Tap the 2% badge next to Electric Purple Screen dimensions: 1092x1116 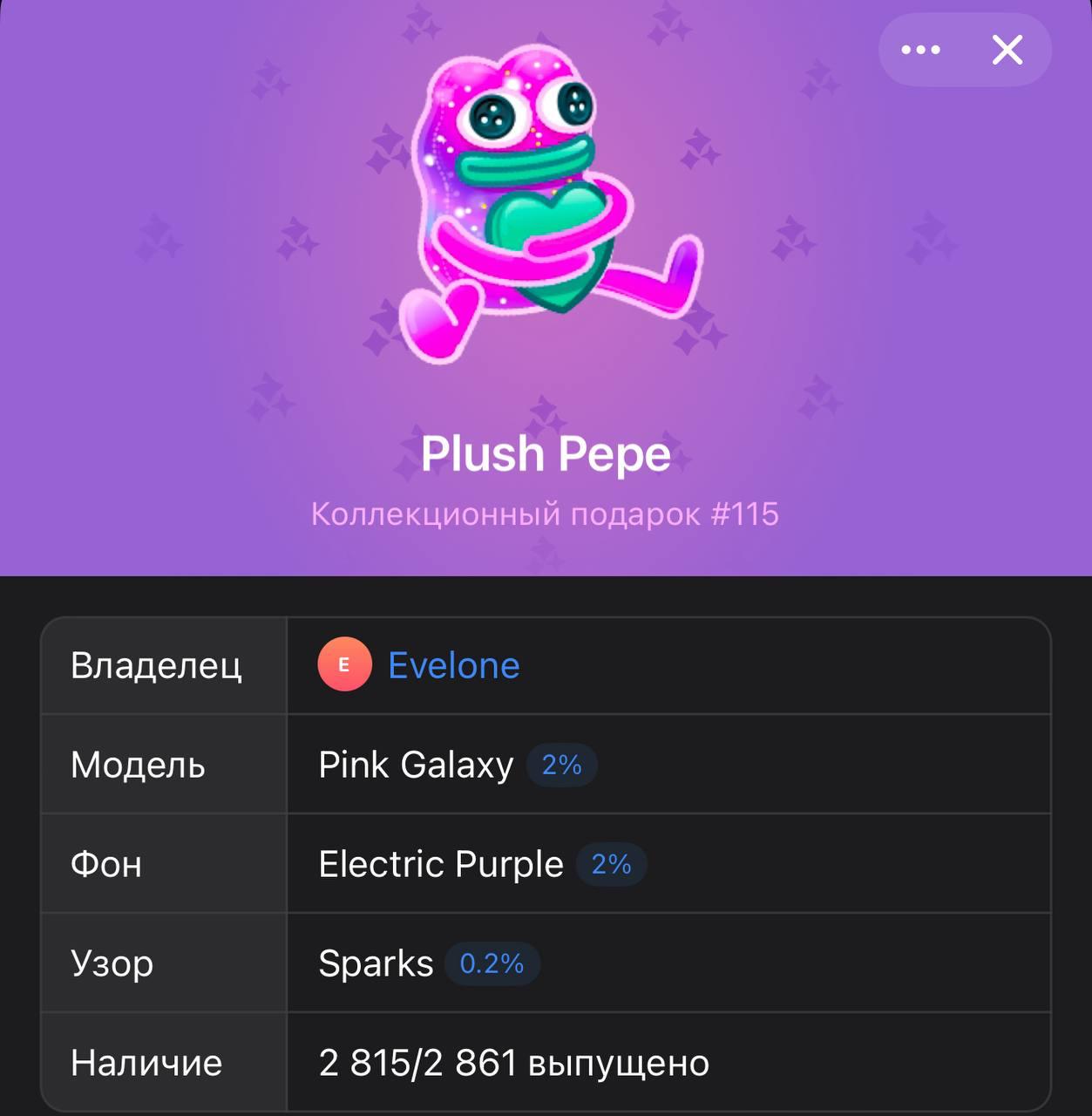click(x=611, y=865)
